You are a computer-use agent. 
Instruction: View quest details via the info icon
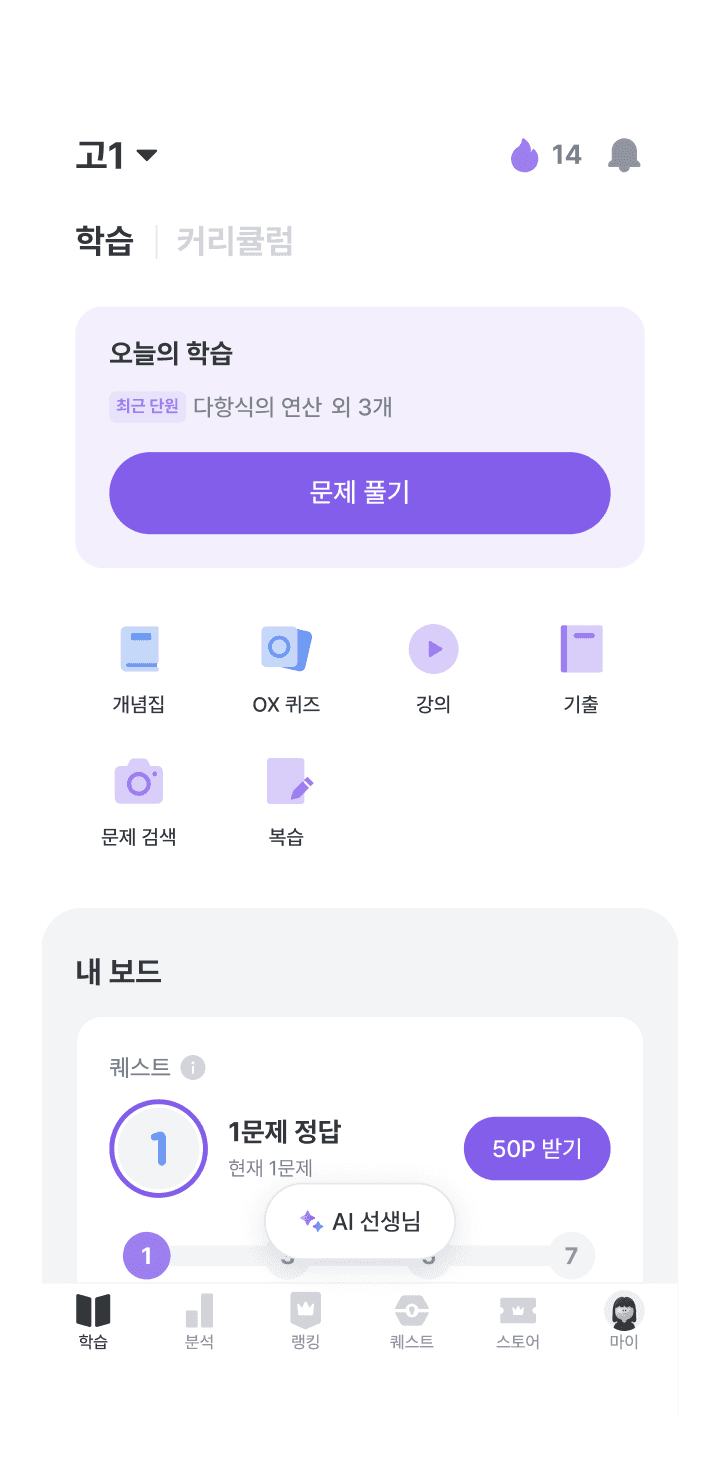[x=192, y=1068]
